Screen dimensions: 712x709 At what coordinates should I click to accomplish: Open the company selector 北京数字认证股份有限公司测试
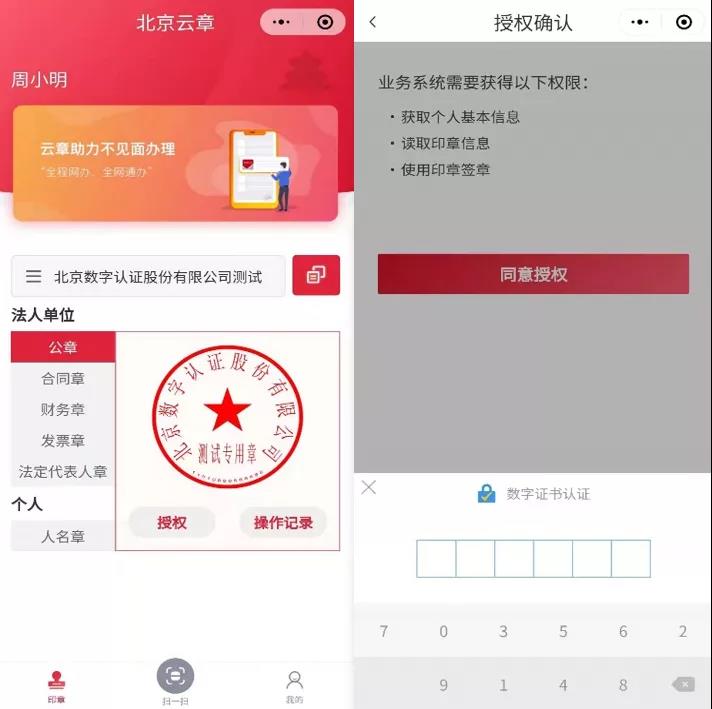click(x=148, y=277)
